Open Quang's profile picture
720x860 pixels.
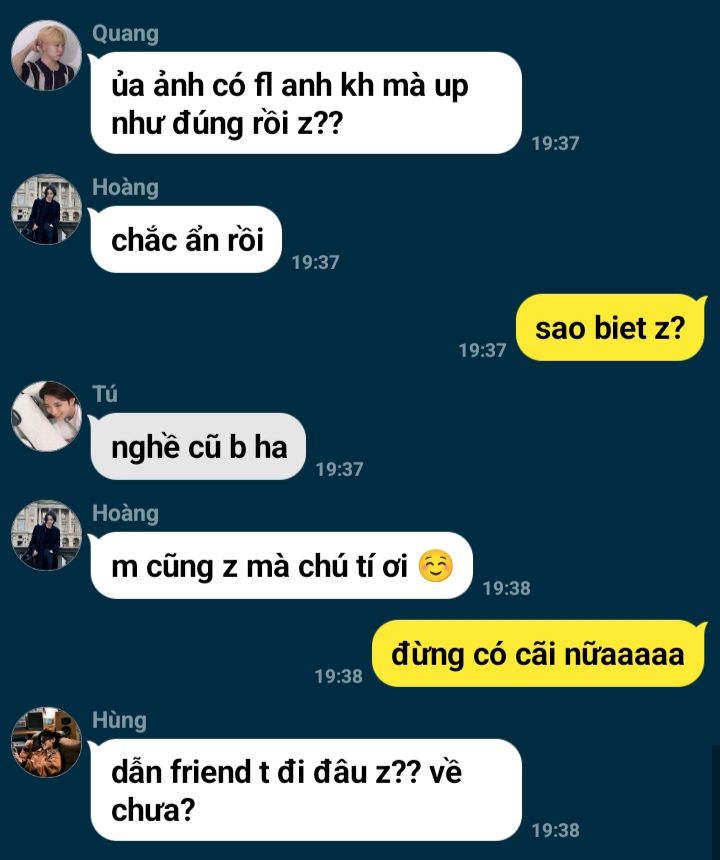(46, 55)
